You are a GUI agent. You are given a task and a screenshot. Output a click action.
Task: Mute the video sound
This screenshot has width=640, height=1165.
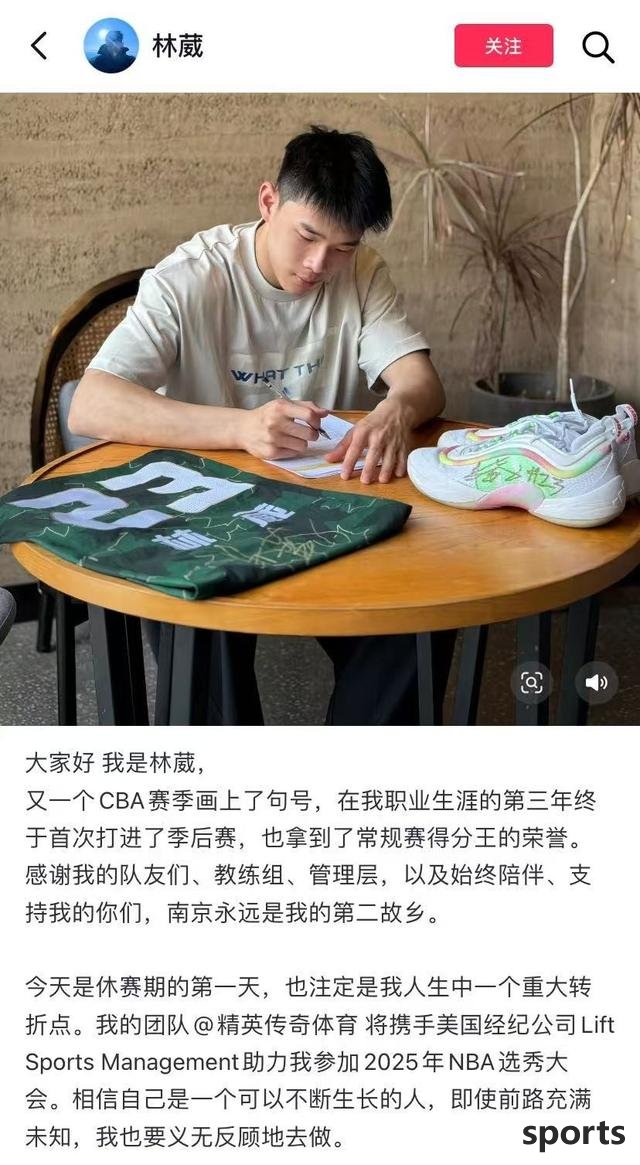click(x=597, y=683)
